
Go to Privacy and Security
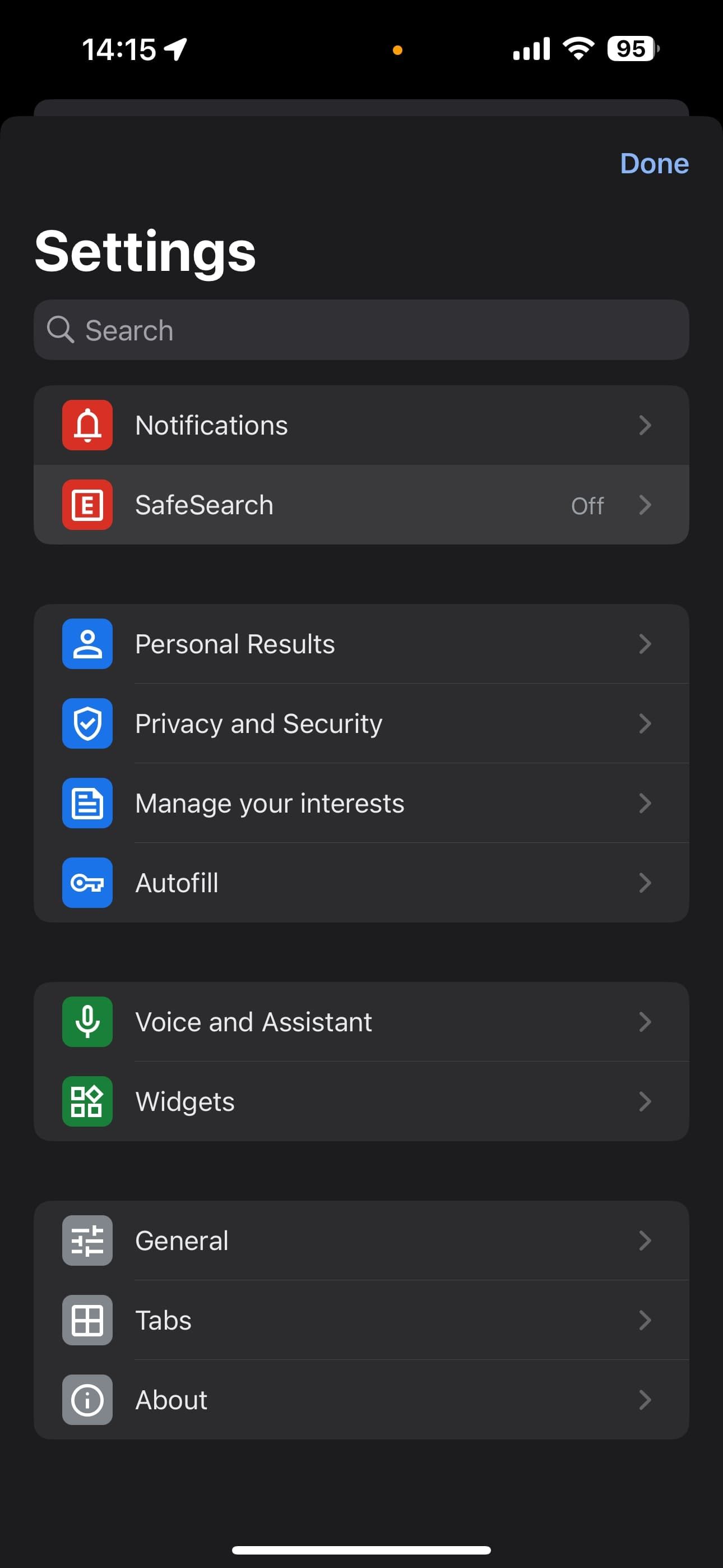[x=361, y=724]
